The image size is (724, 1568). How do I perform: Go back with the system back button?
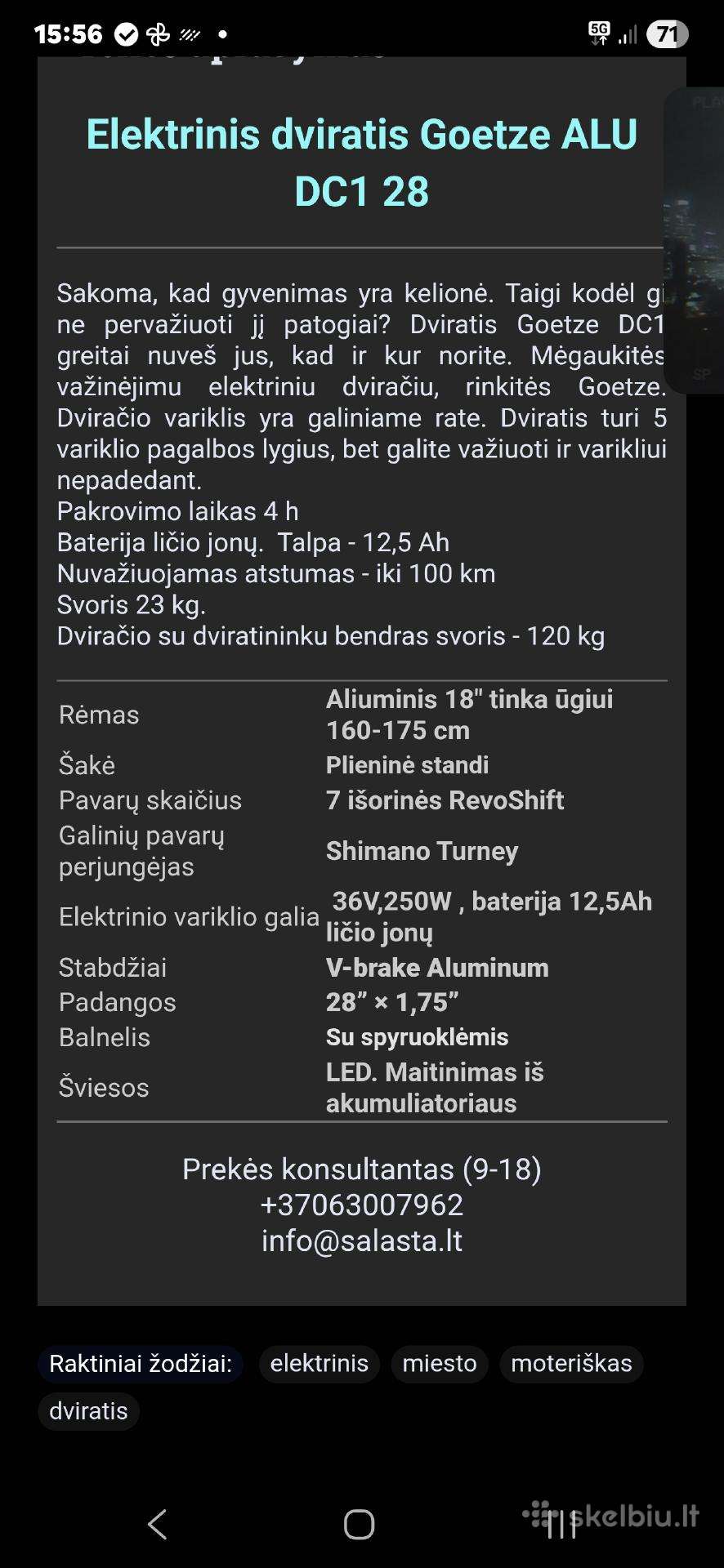[157, 1524]
